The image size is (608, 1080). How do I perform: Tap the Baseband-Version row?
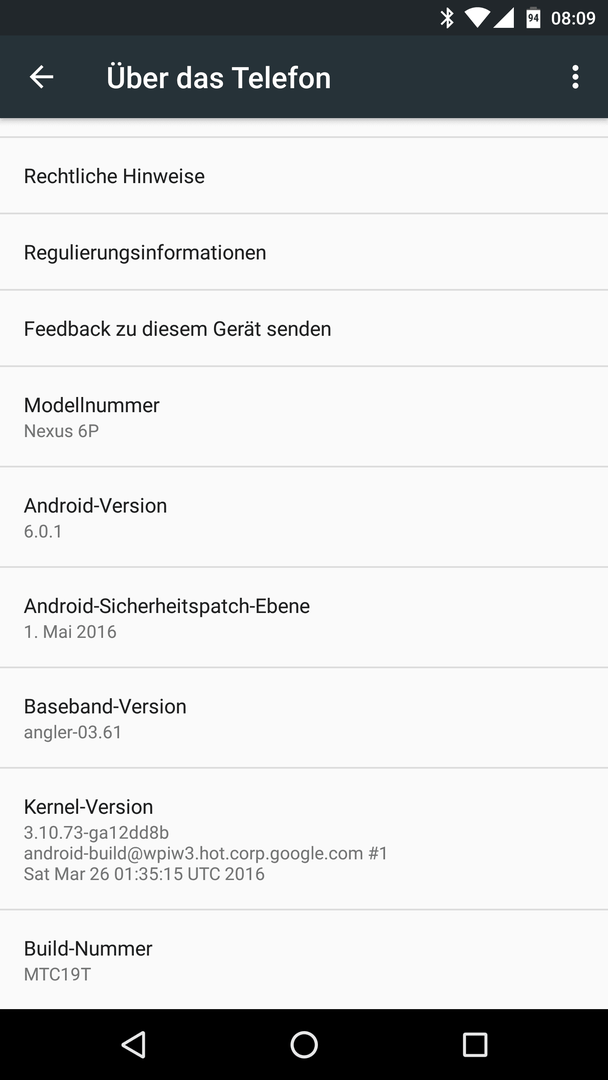point(304,718)
